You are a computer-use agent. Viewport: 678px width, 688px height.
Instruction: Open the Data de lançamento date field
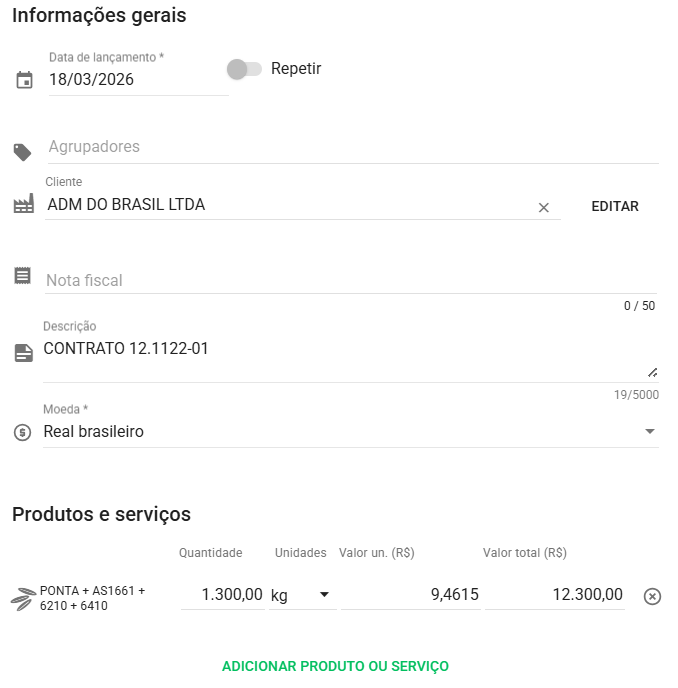[x=138, y=80]
